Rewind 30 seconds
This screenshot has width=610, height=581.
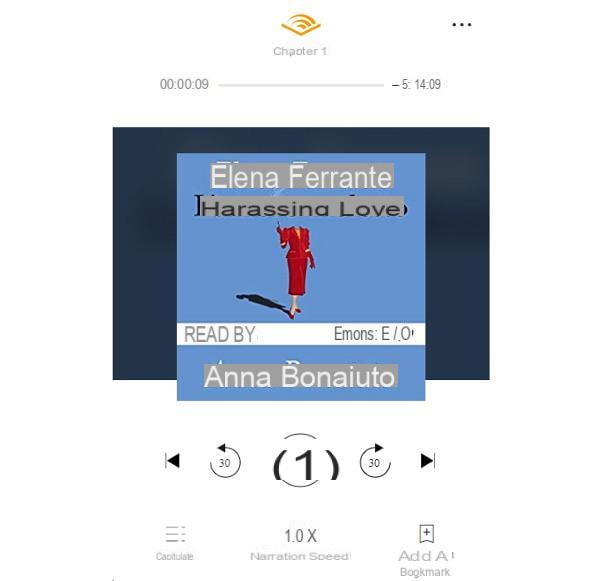(225, 462)
